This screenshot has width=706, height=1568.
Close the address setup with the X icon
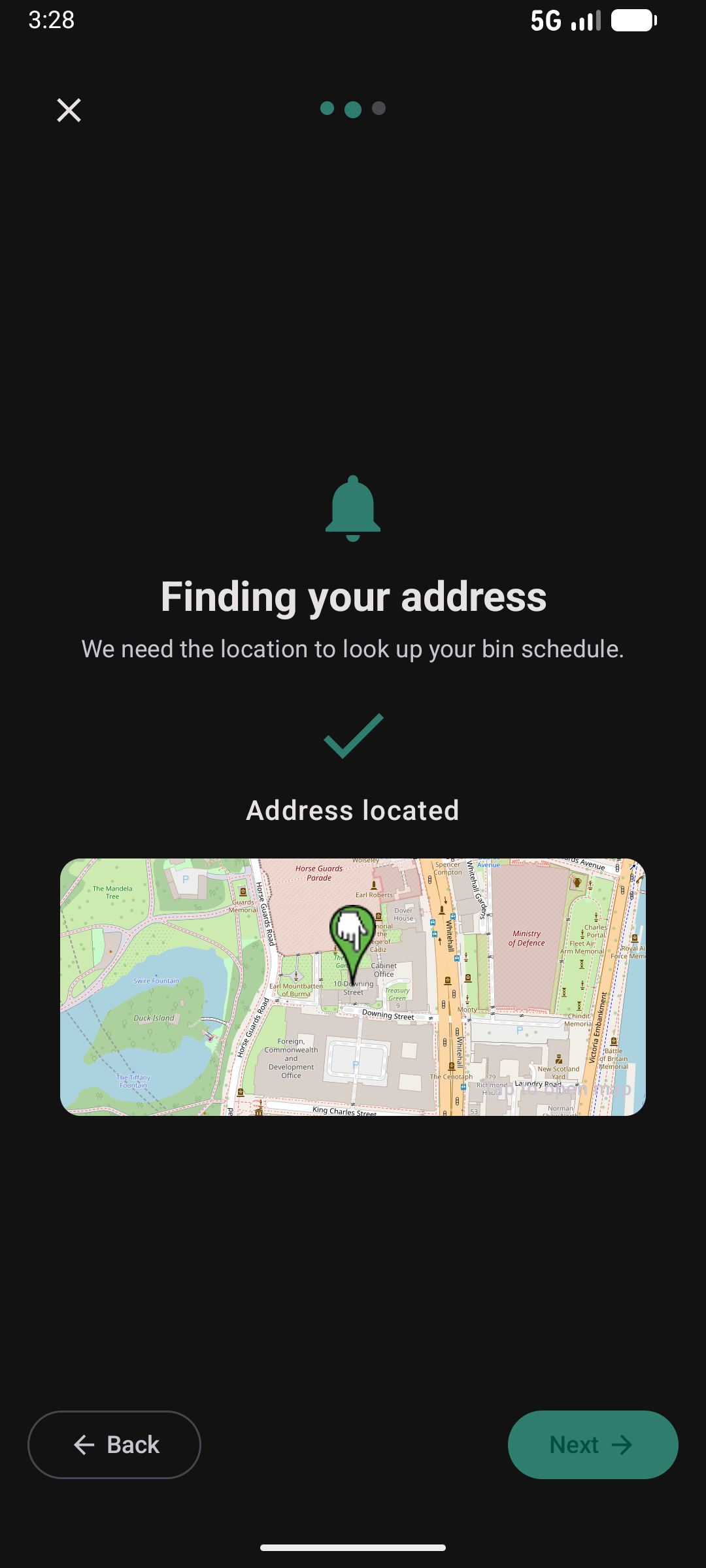(68, 110)
